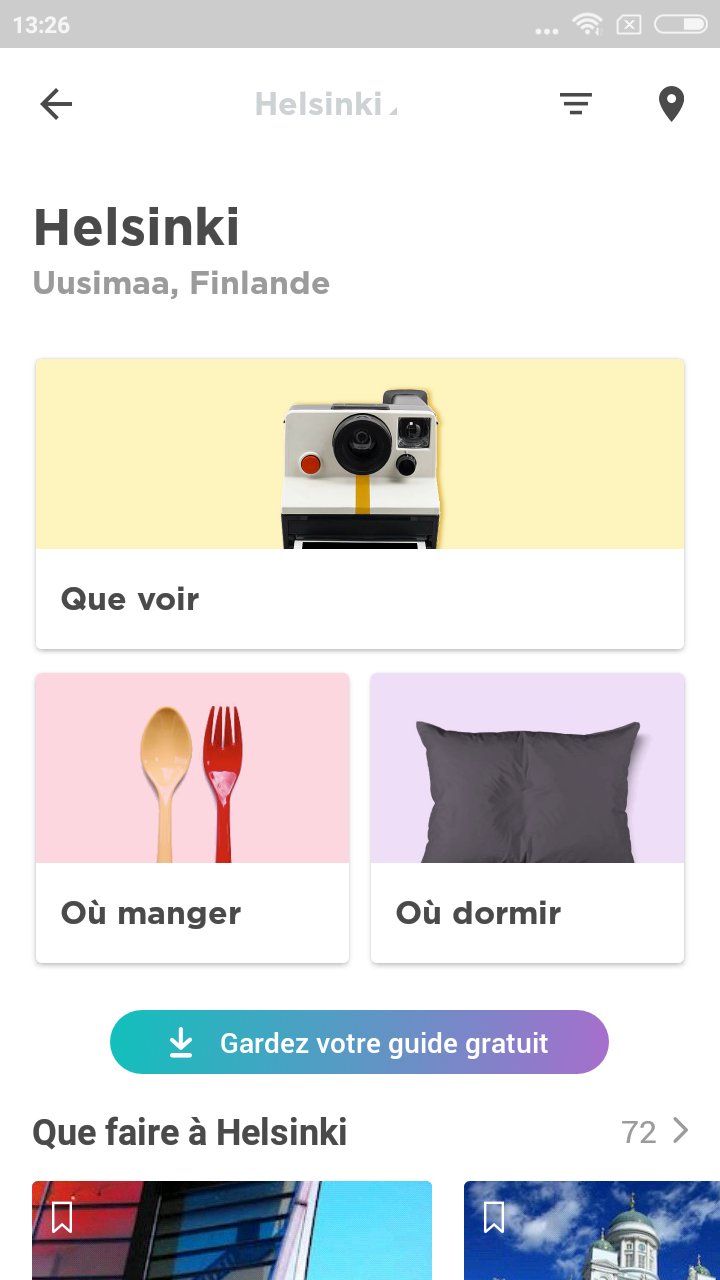The width and height of the screenshot is (720, 1280).
Task: Tap Gardez votre guide gratuit button
Action: point(359,1043)
